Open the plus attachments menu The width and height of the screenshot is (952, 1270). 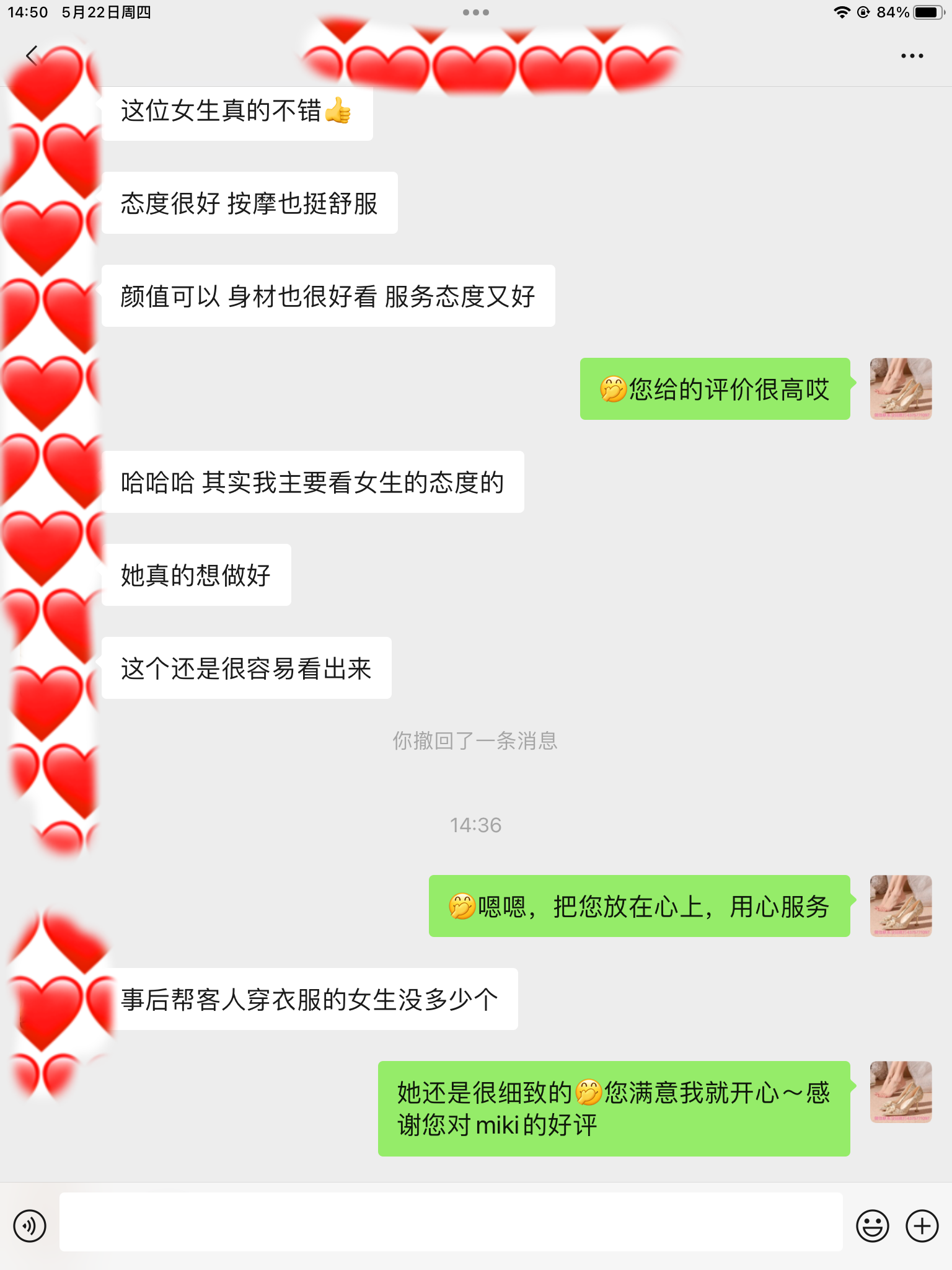tap(922, 1226)
